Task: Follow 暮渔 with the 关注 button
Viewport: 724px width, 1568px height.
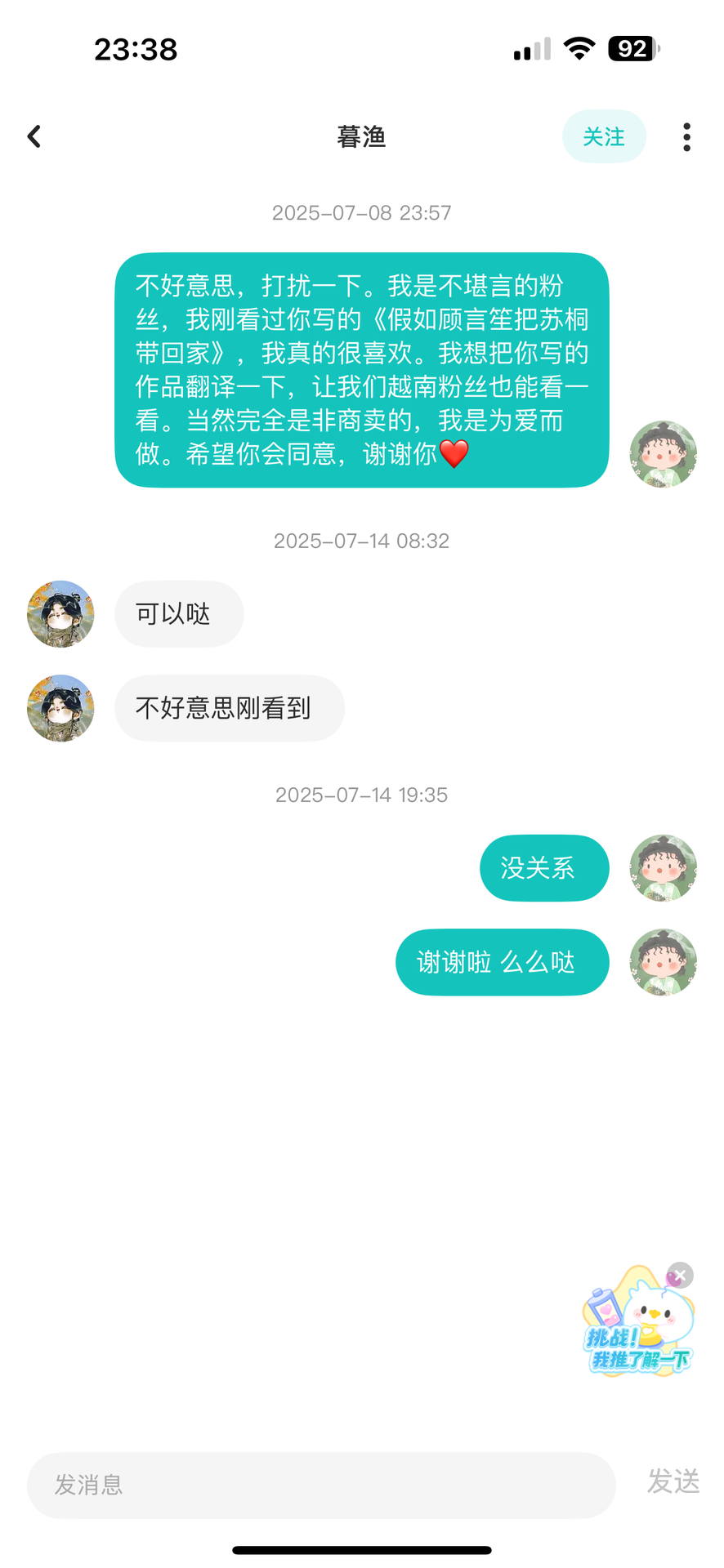Action: (x=604, y=136)
